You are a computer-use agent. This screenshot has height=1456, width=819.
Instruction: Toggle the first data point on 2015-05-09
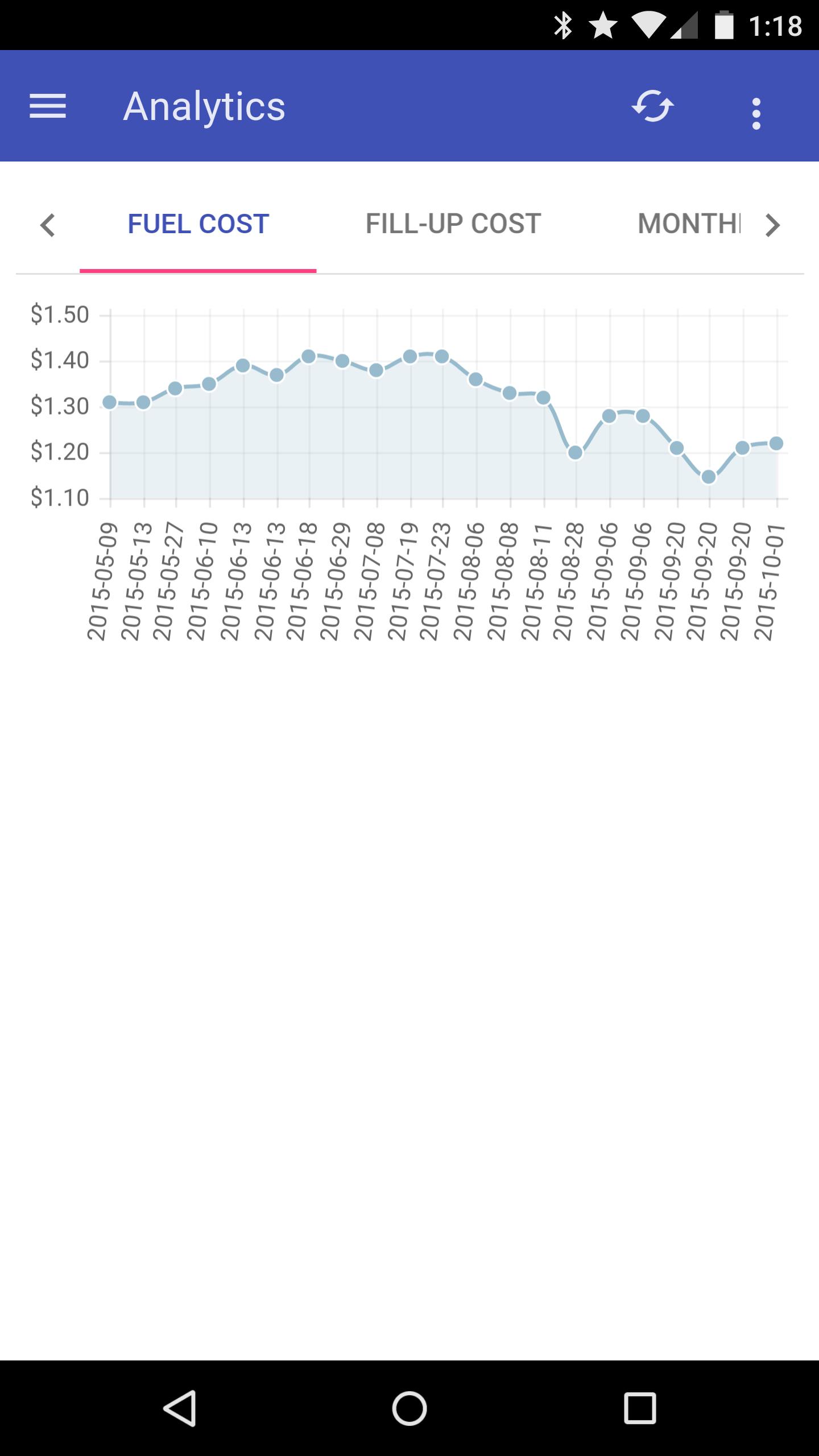[108, 402]
